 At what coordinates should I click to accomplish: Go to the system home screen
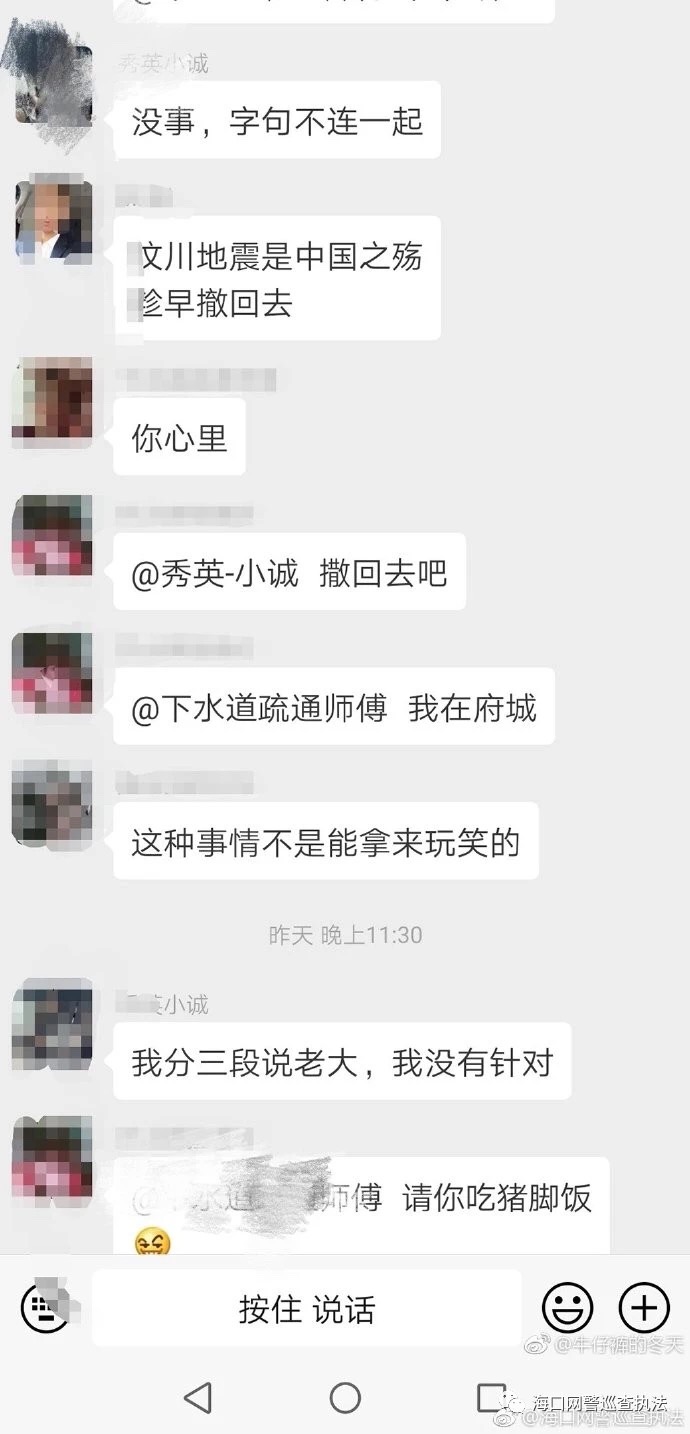(345, 1397)
